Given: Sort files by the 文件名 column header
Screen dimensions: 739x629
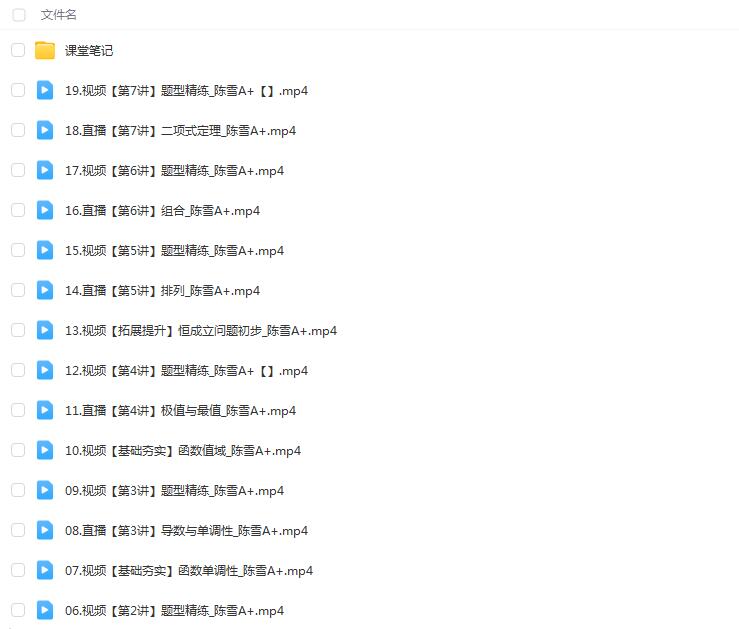Looking at the screenshot, I should (58, 14).
